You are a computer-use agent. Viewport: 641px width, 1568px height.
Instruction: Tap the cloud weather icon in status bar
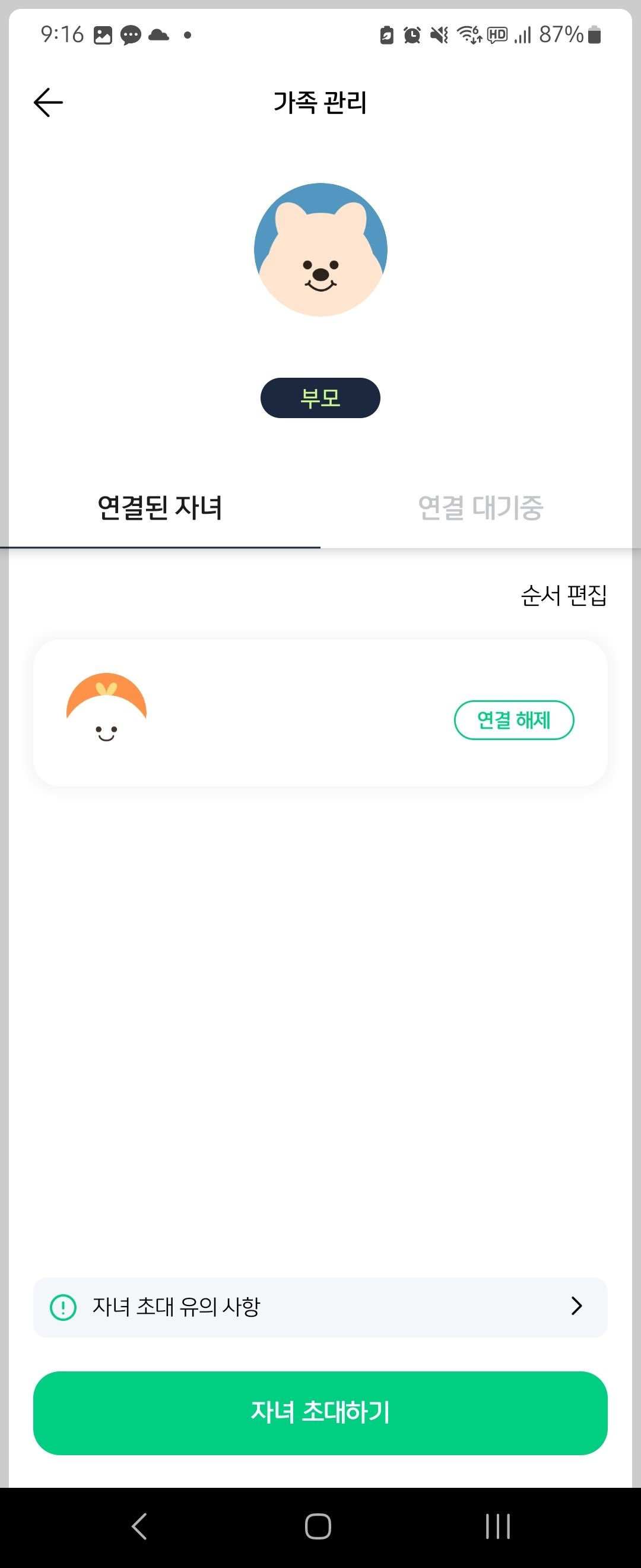point(160,36)
